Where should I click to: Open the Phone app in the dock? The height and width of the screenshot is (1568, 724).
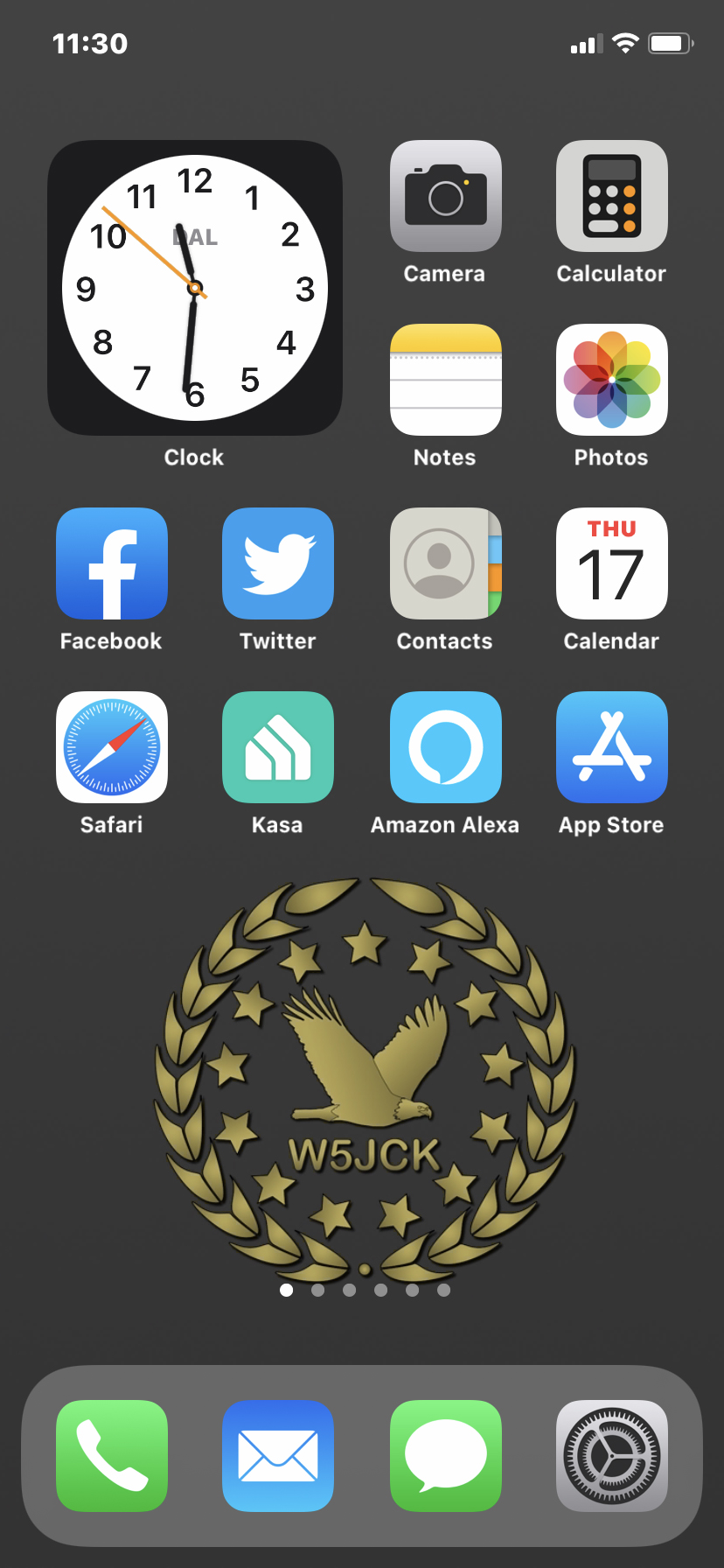point(112,1456)
